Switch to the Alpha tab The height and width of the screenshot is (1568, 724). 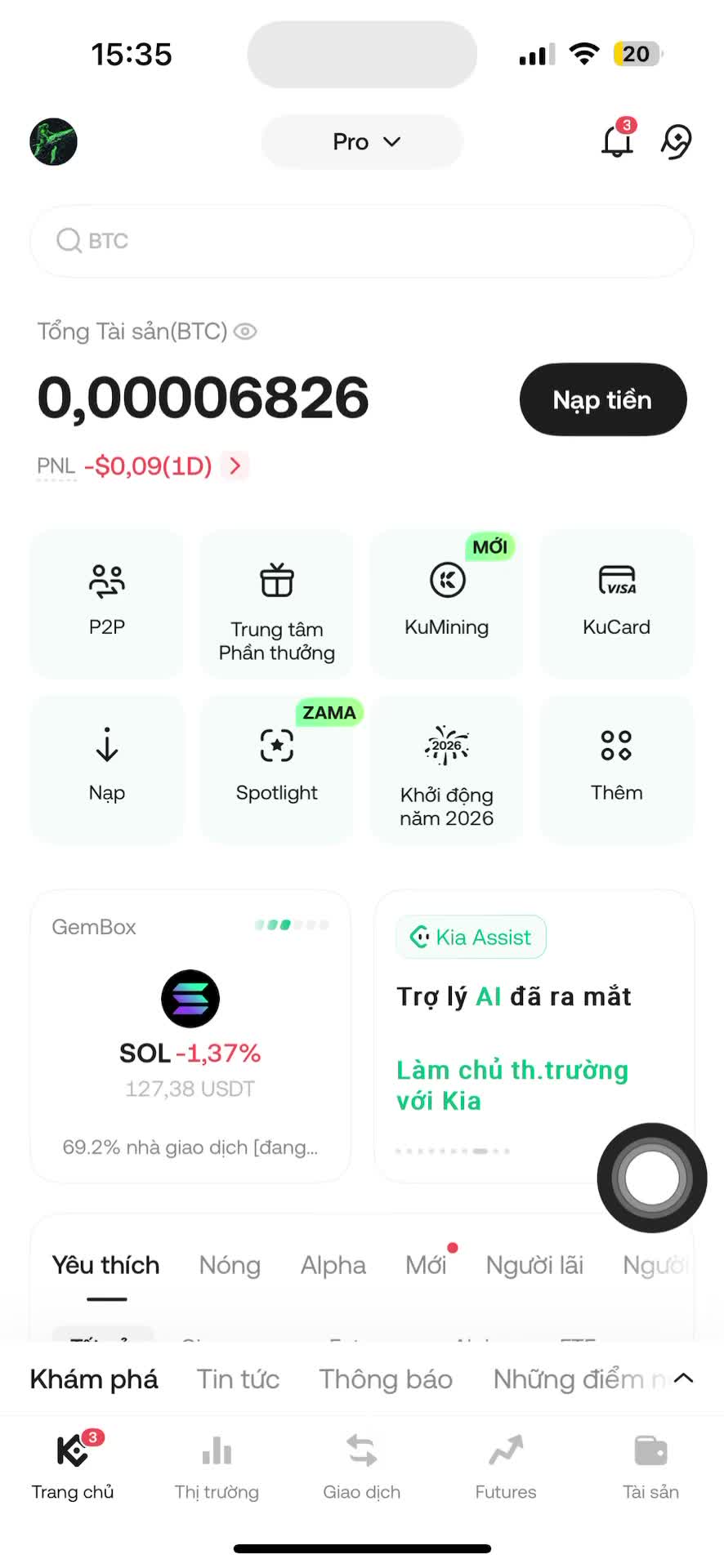coord(333,1265)
